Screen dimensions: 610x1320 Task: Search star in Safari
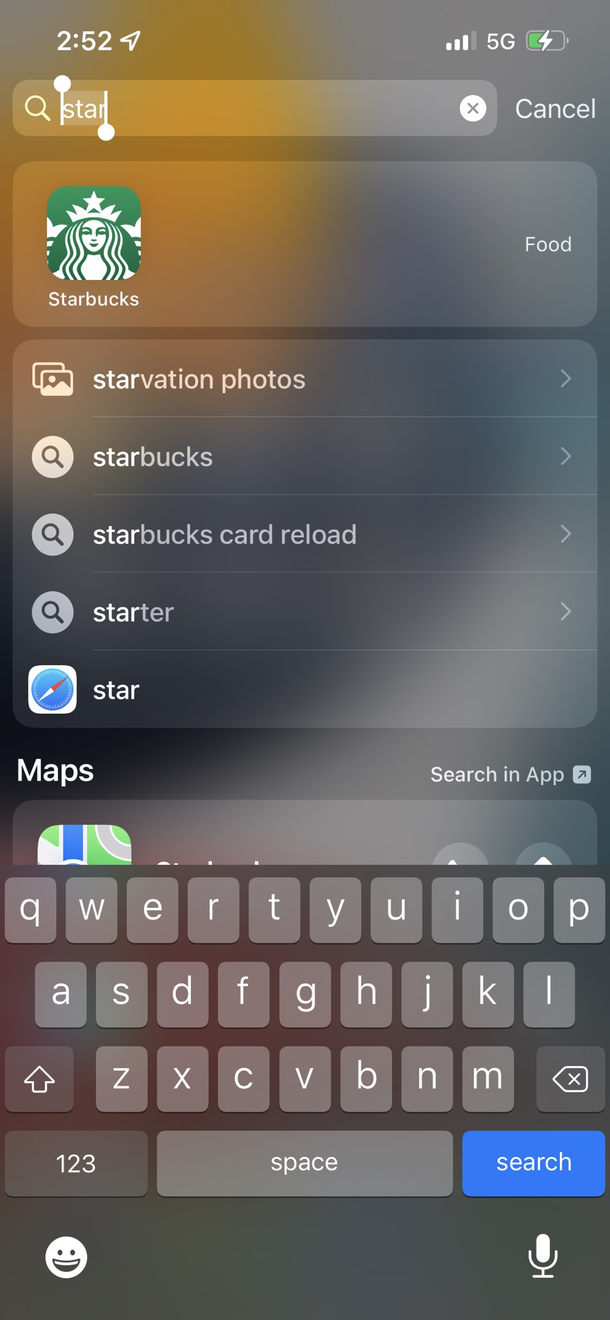click(300, 690)
